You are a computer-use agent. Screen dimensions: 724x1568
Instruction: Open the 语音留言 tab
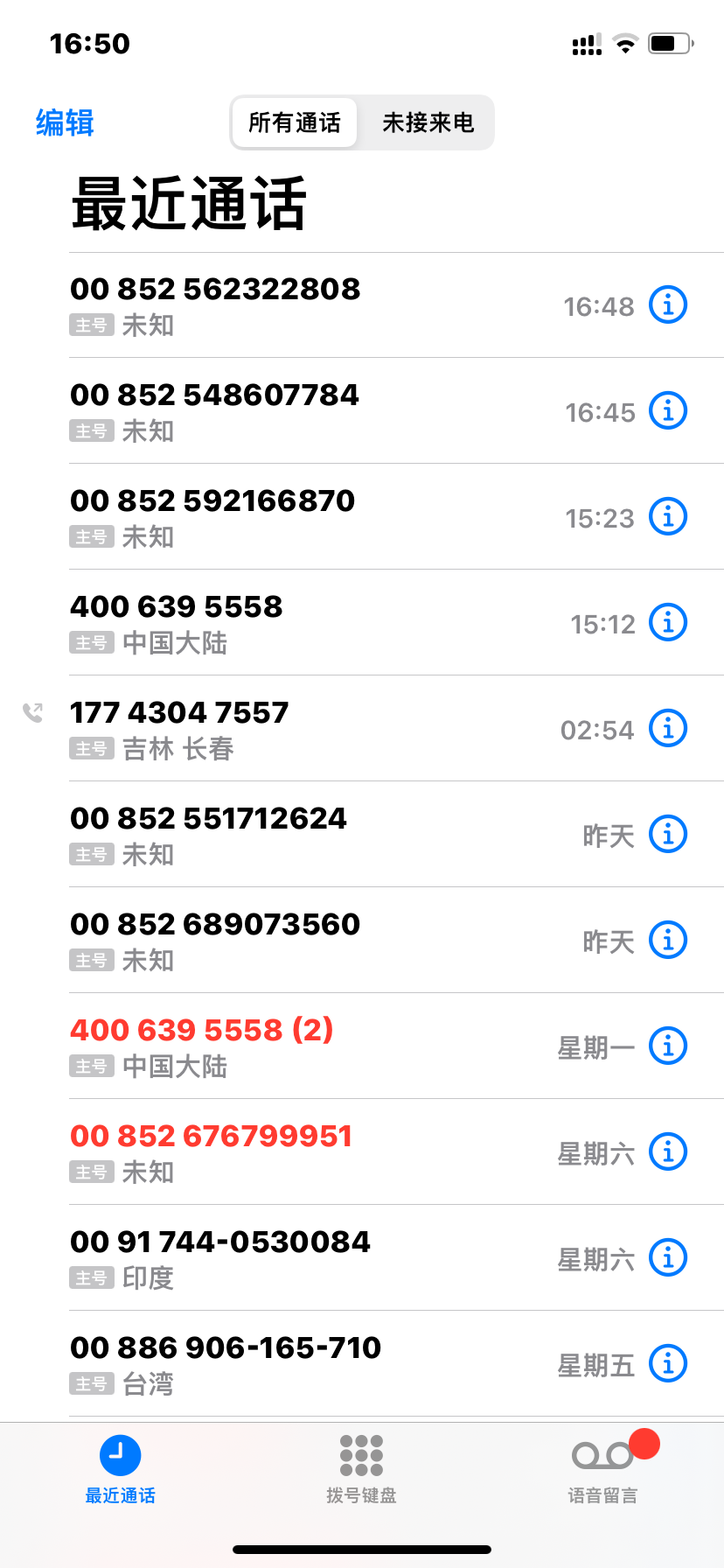(x=602, y=1469)
